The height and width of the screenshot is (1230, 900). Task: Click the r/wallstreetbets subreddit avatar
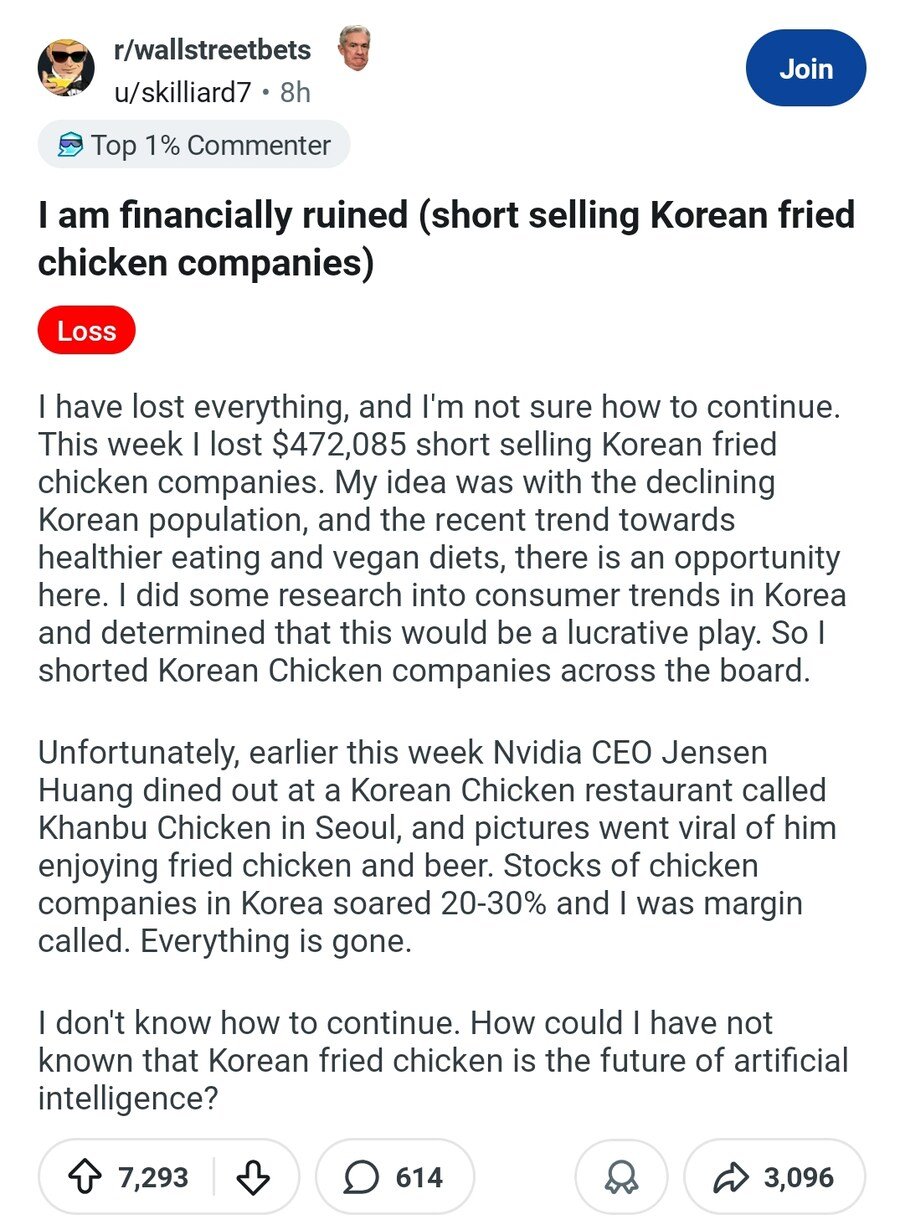point(64,68)
